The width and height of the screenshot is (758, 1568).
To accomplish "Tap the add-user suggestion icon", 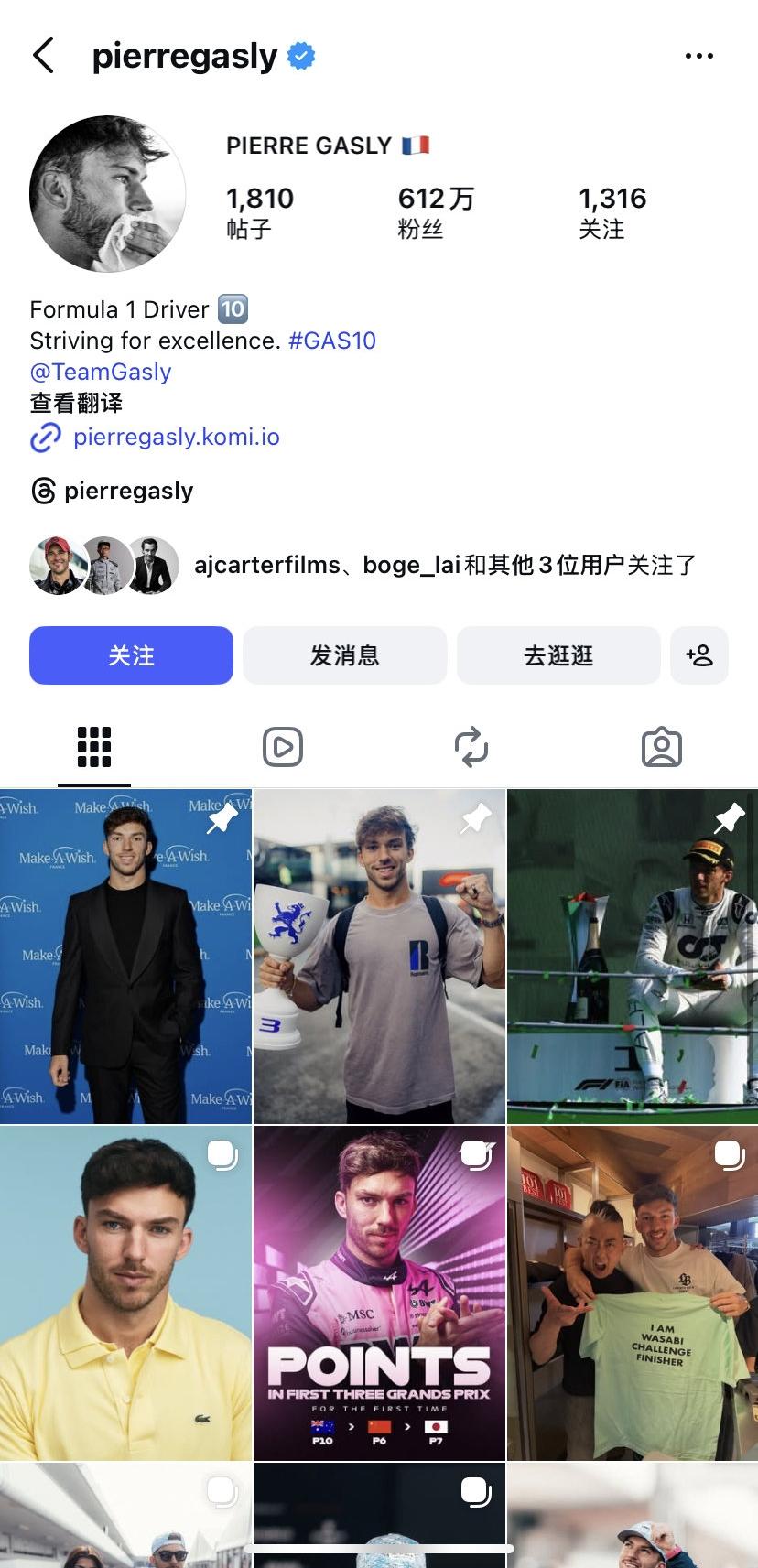I will click(x=699, y=655).
